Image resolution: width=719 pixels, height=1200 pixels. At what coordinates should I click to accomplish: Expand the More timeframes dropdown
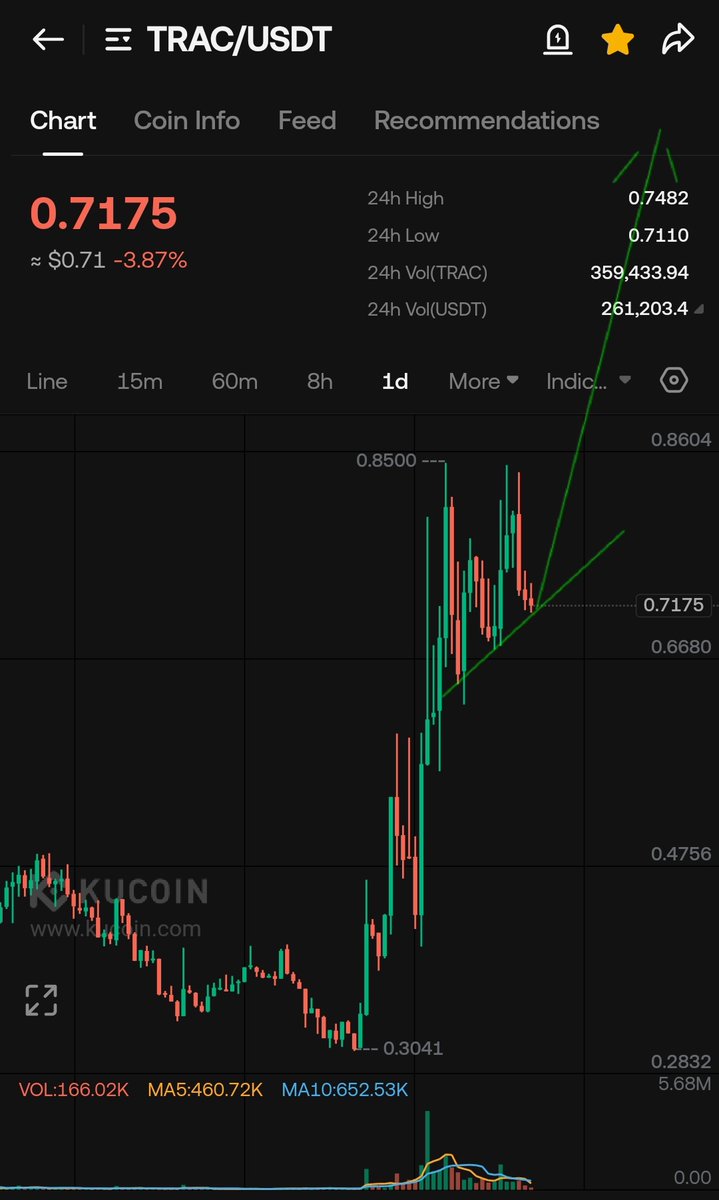tap(483, 381)
